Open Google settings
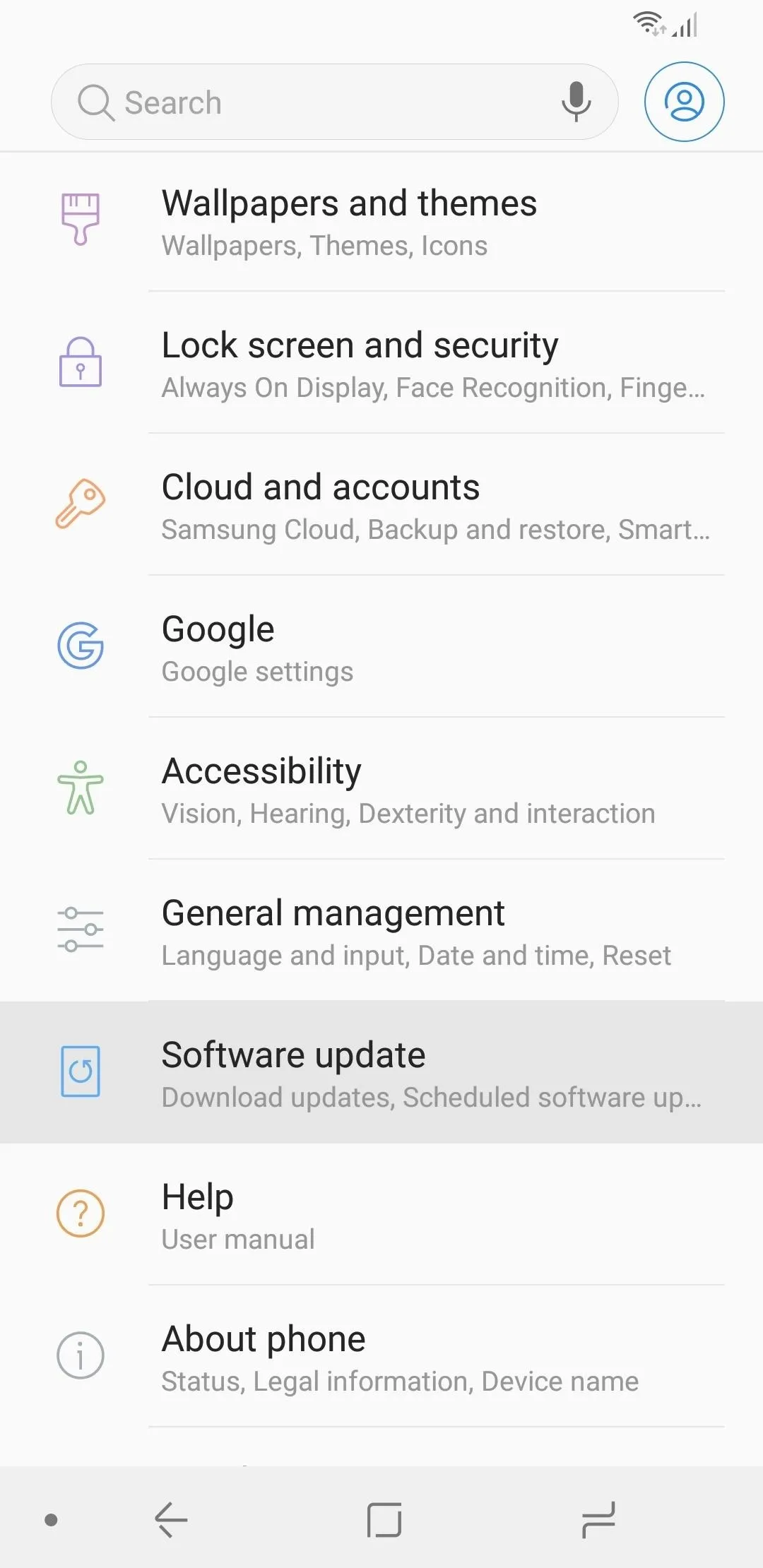 (x=381, y=647)
